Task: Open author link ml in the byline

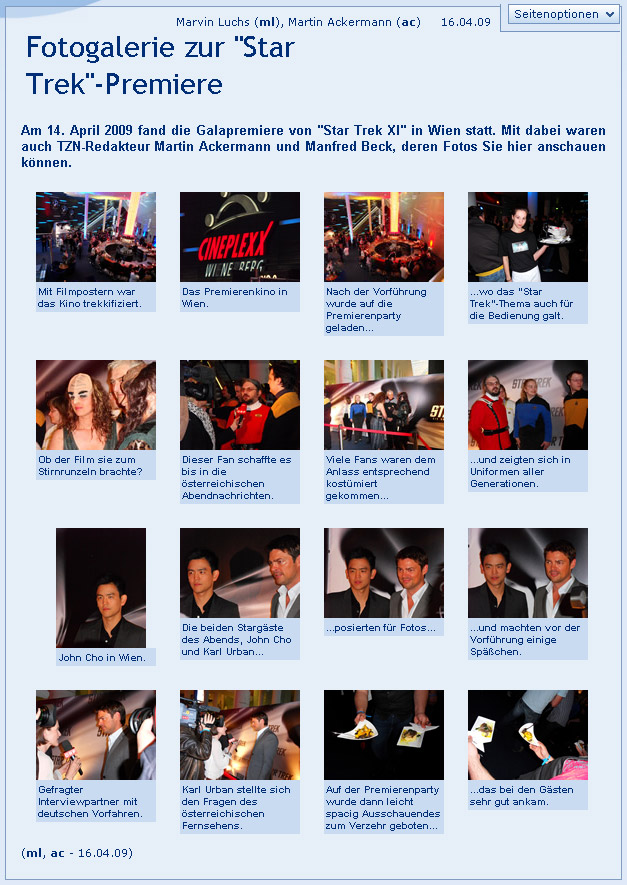Action: (x=267, y=22)
